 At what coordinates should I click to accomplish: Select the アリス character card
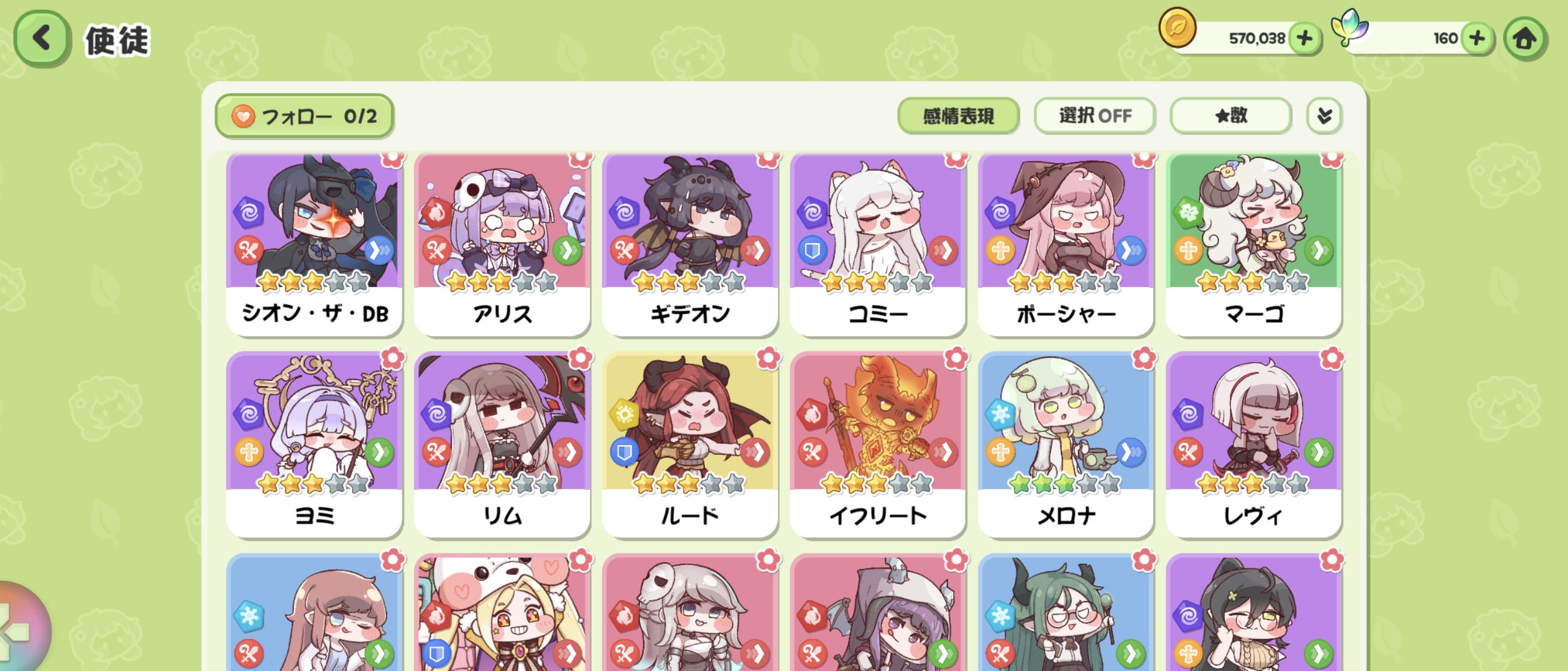click(x=502, y=245)
